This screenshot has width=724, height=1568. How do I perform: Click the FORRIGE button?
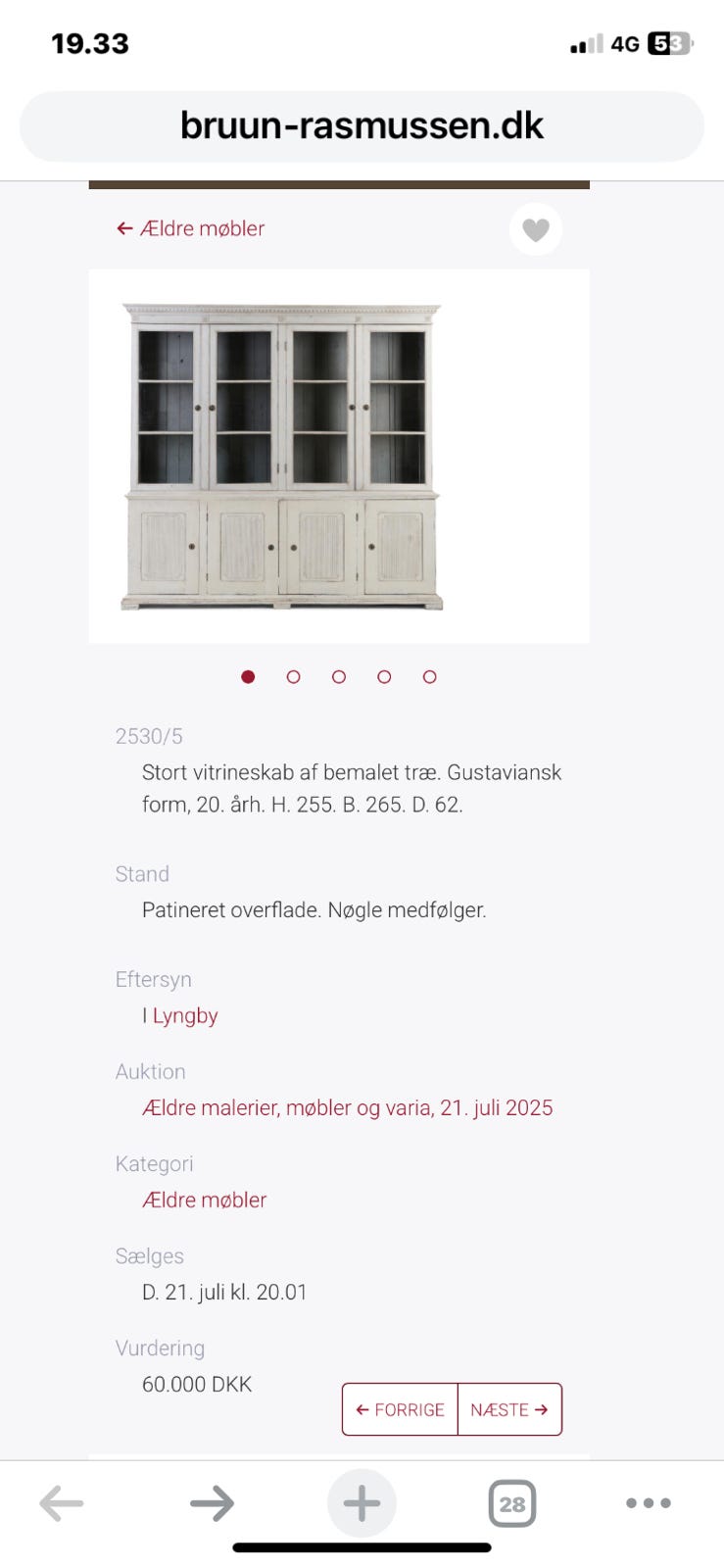tap(399, 1409)
